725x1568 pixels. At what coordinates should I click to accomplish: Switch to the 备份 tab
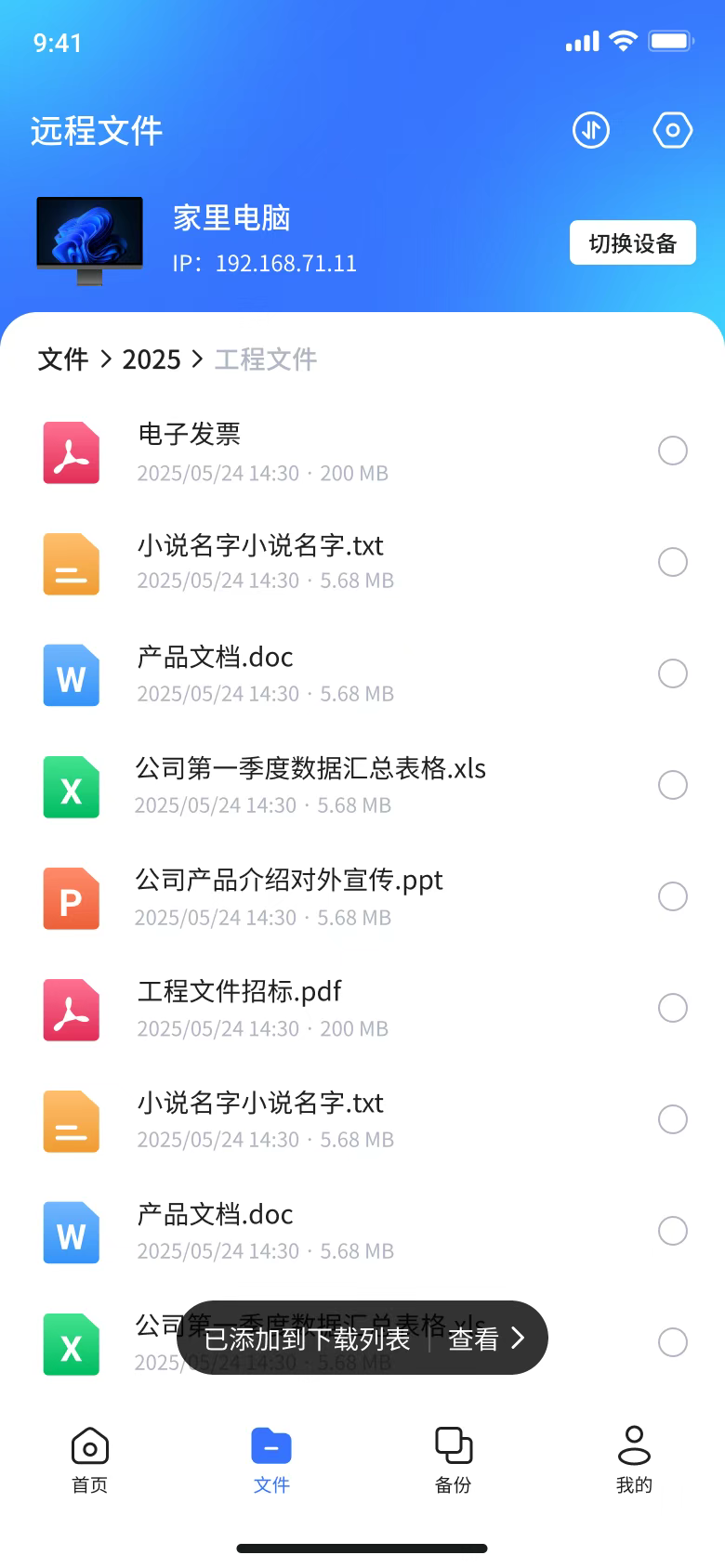point(453,1460)
